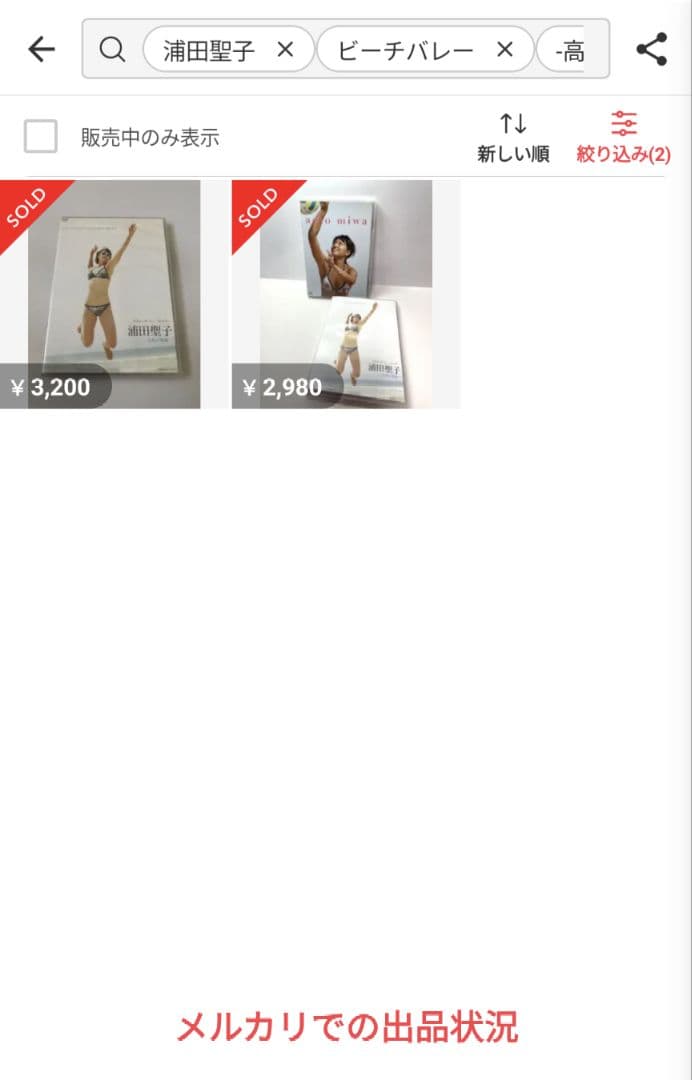Remove the ビーチバレー keyword chip

505,50
